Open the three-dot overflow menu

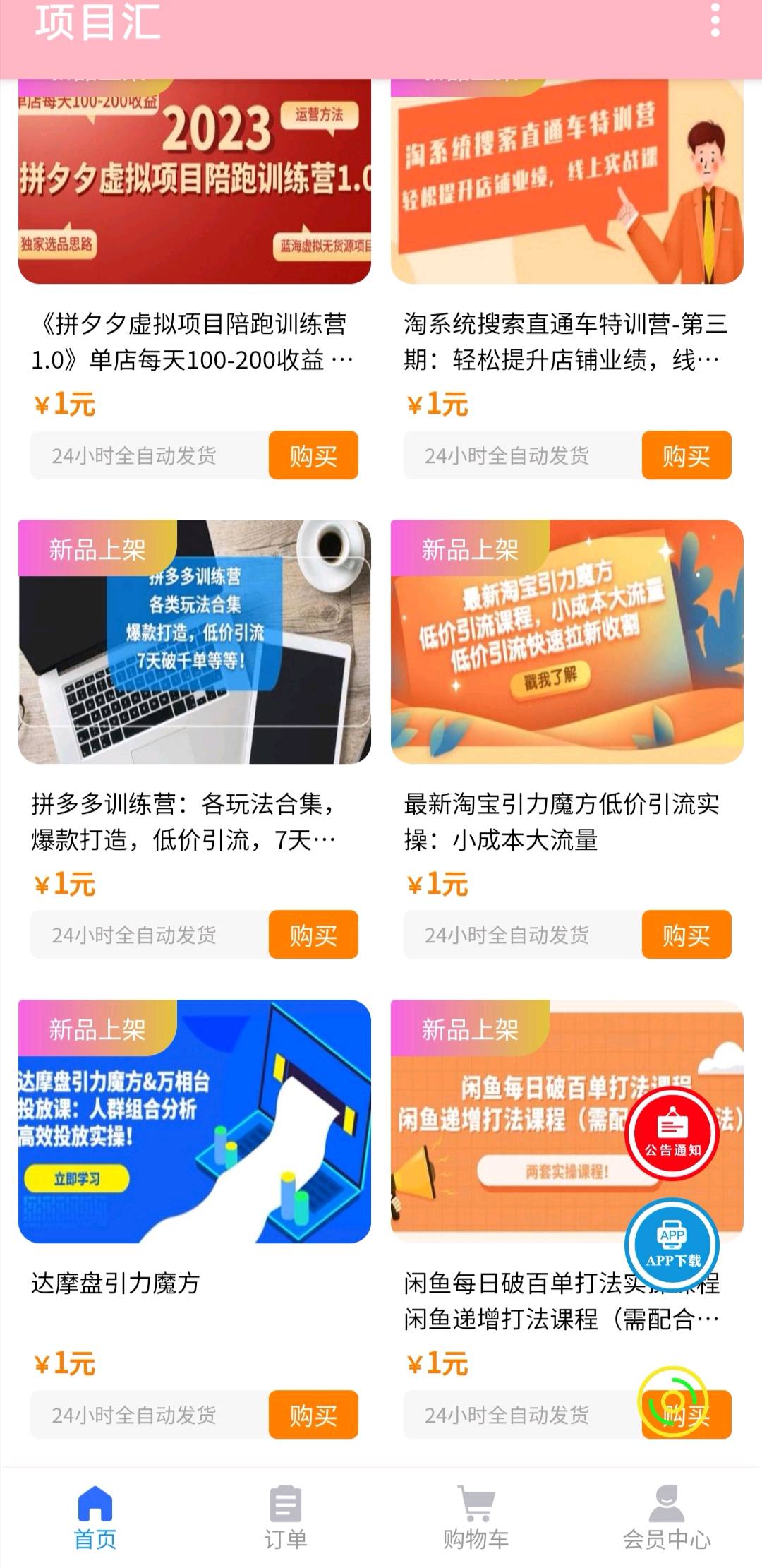tap(715, 20)
